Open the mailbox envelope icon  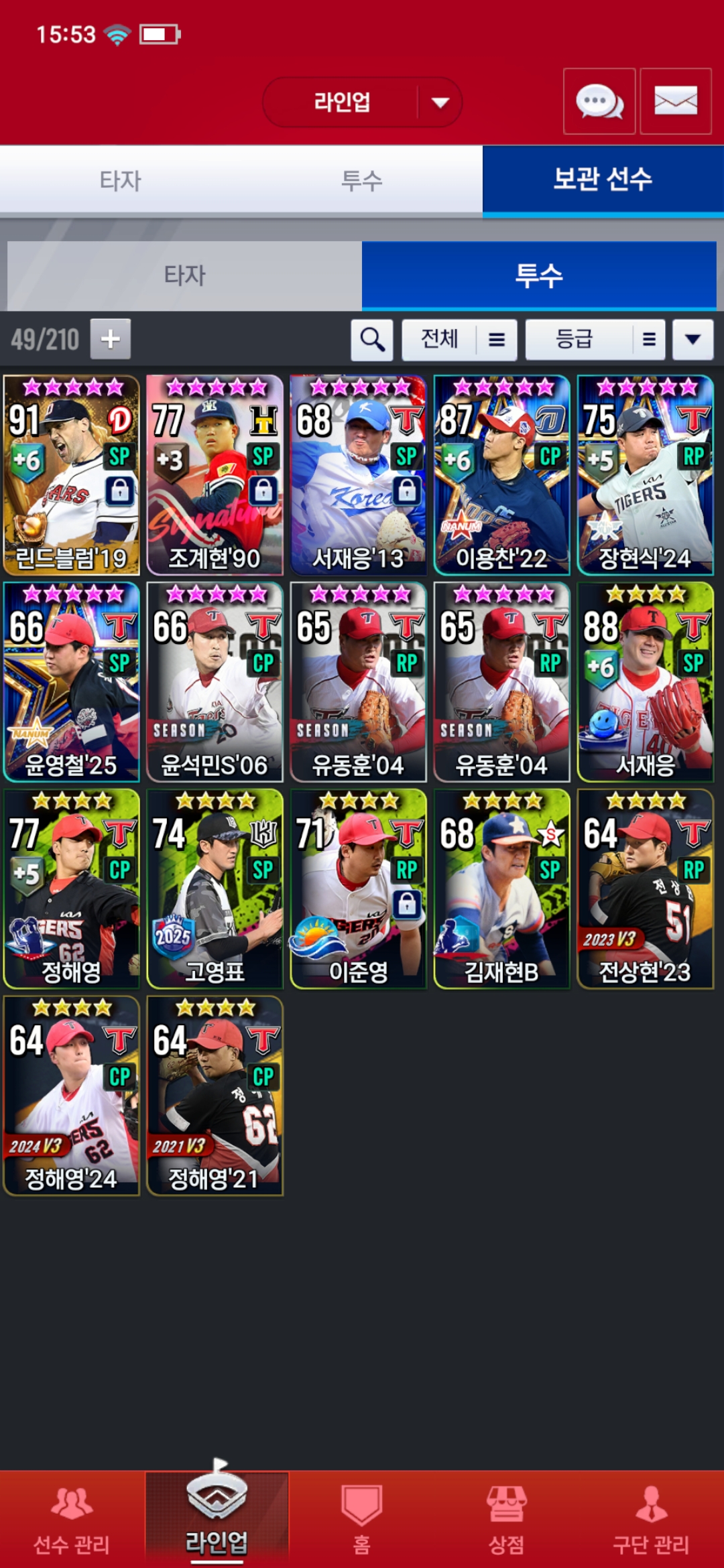click(x=675, y=102)
